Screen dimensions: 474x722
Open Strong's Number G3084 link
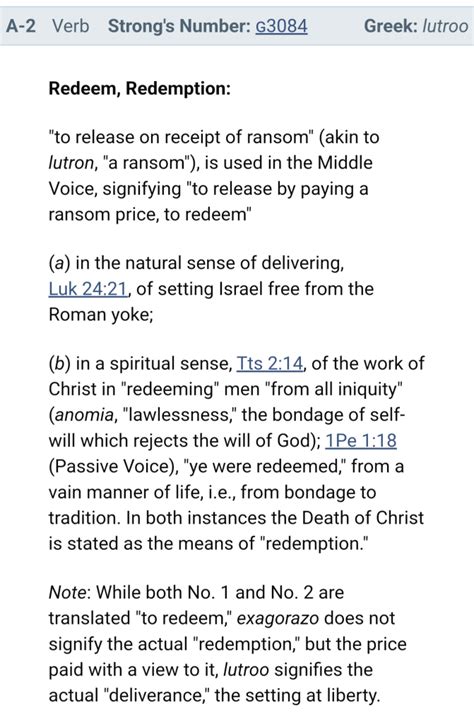point(281,26)
